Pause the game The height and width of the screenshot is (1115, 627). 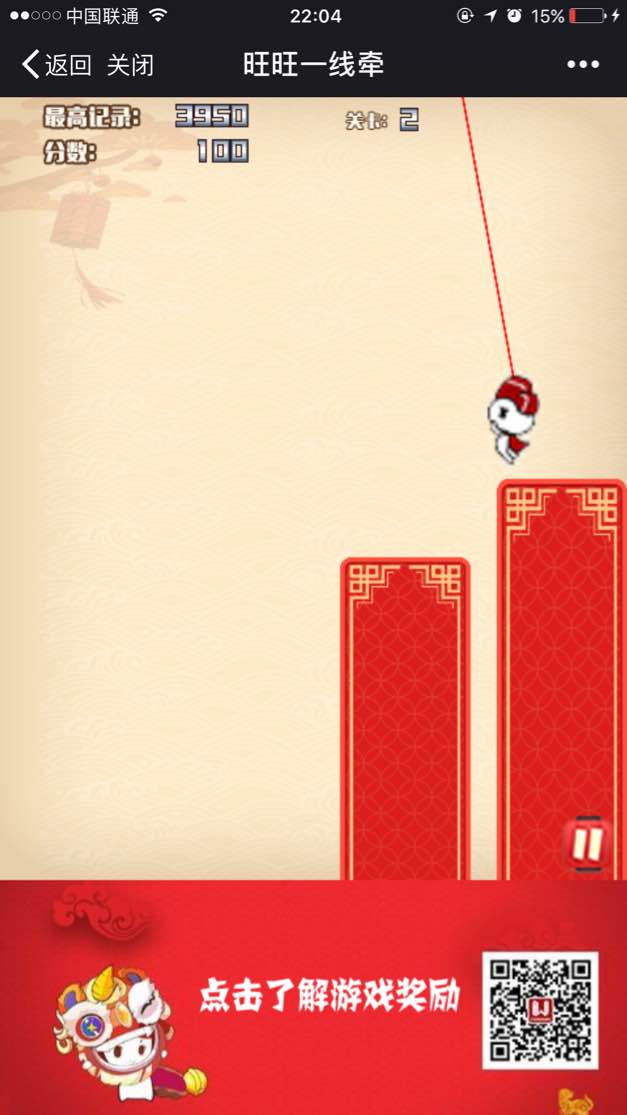[x=588, y=843]
